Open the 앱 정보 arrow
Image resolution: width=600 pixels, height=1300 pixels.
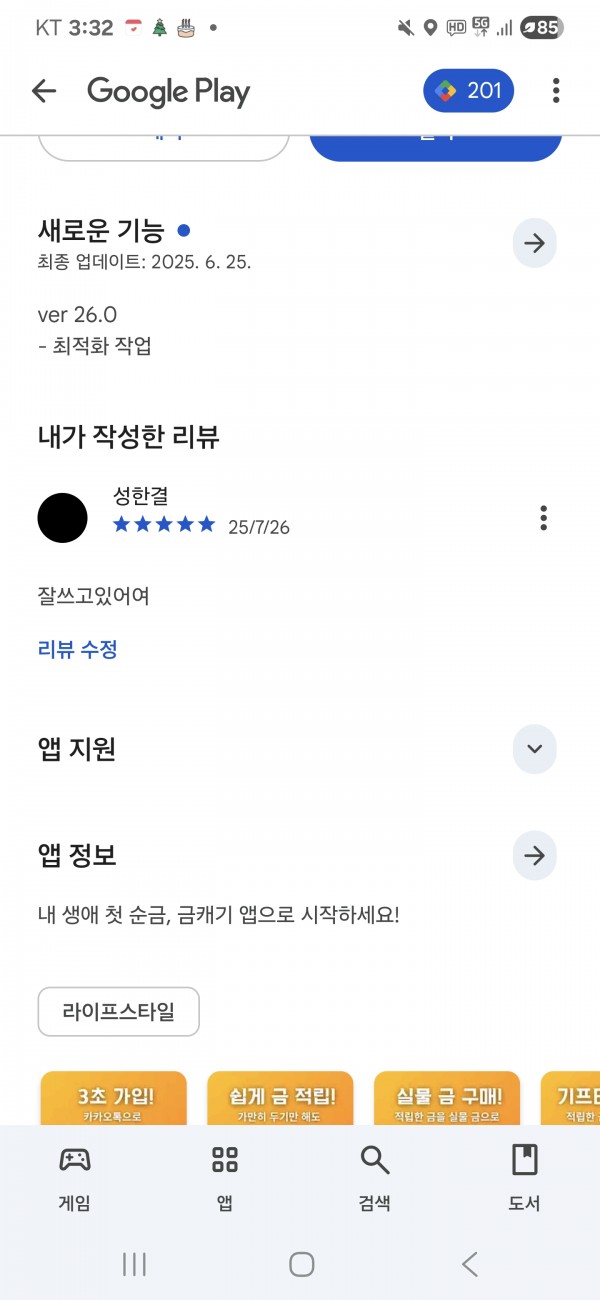coord(534,856)
